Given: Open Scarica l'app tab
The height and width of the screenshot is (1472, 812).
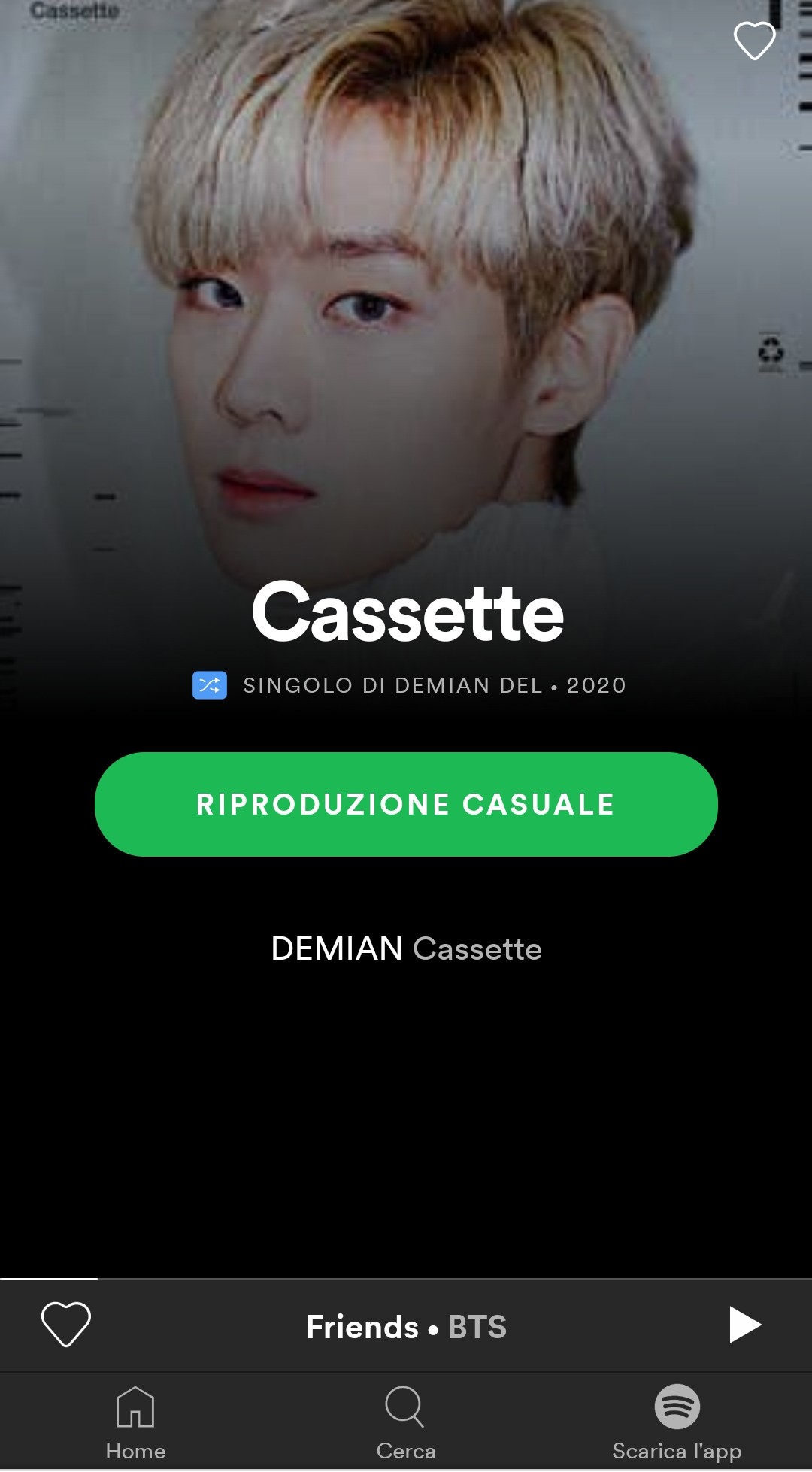Looking at the screenshot, I should (677, 1422).
